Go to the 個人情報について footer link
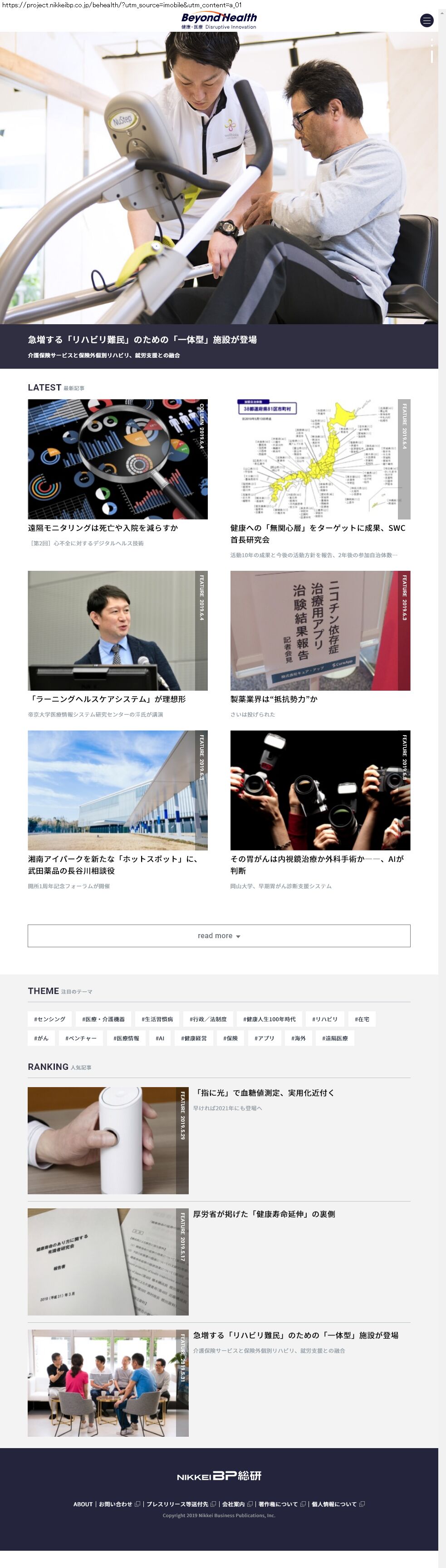Screen dimensions: 446x1568 pos(334,1504)
